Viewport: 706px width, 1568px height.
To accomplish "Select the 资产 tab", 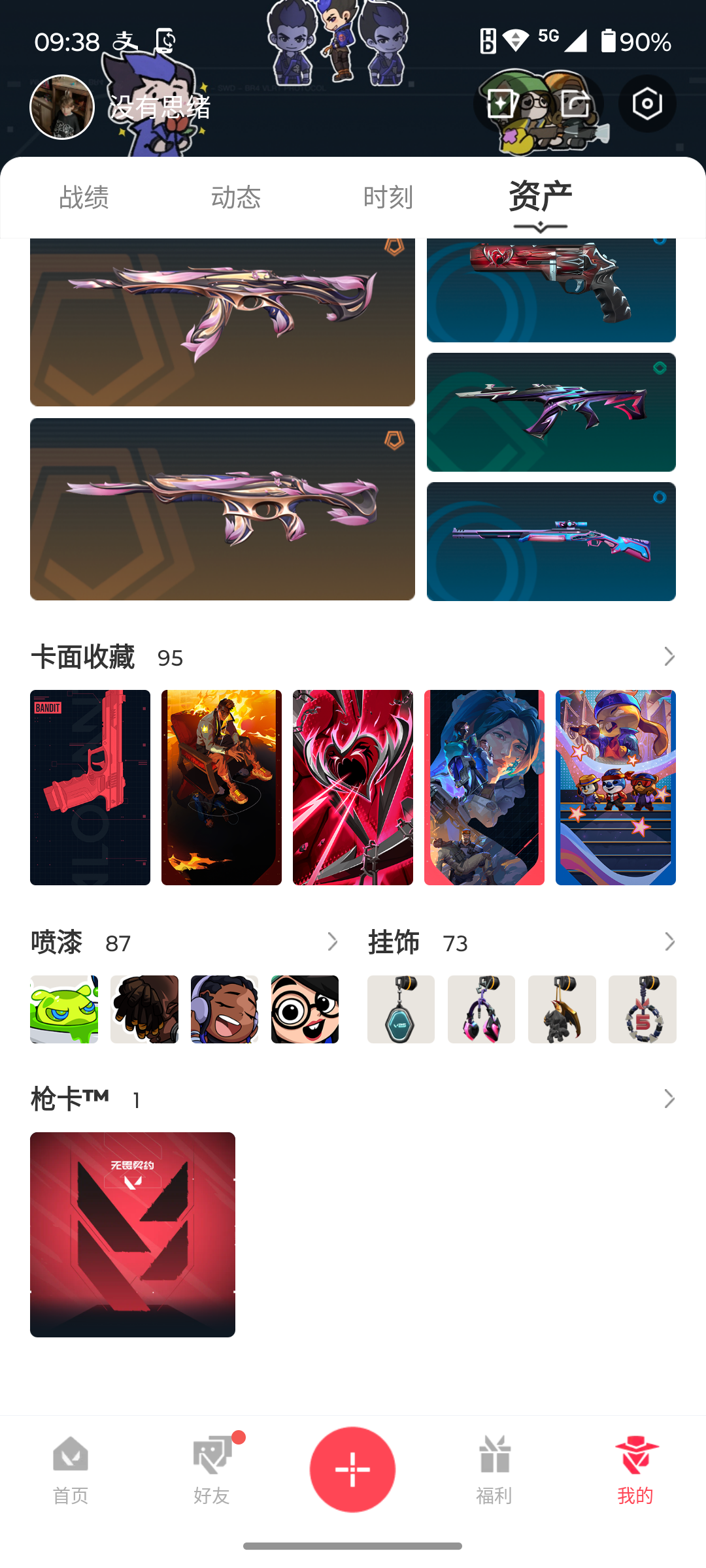I will coord(540,197).
